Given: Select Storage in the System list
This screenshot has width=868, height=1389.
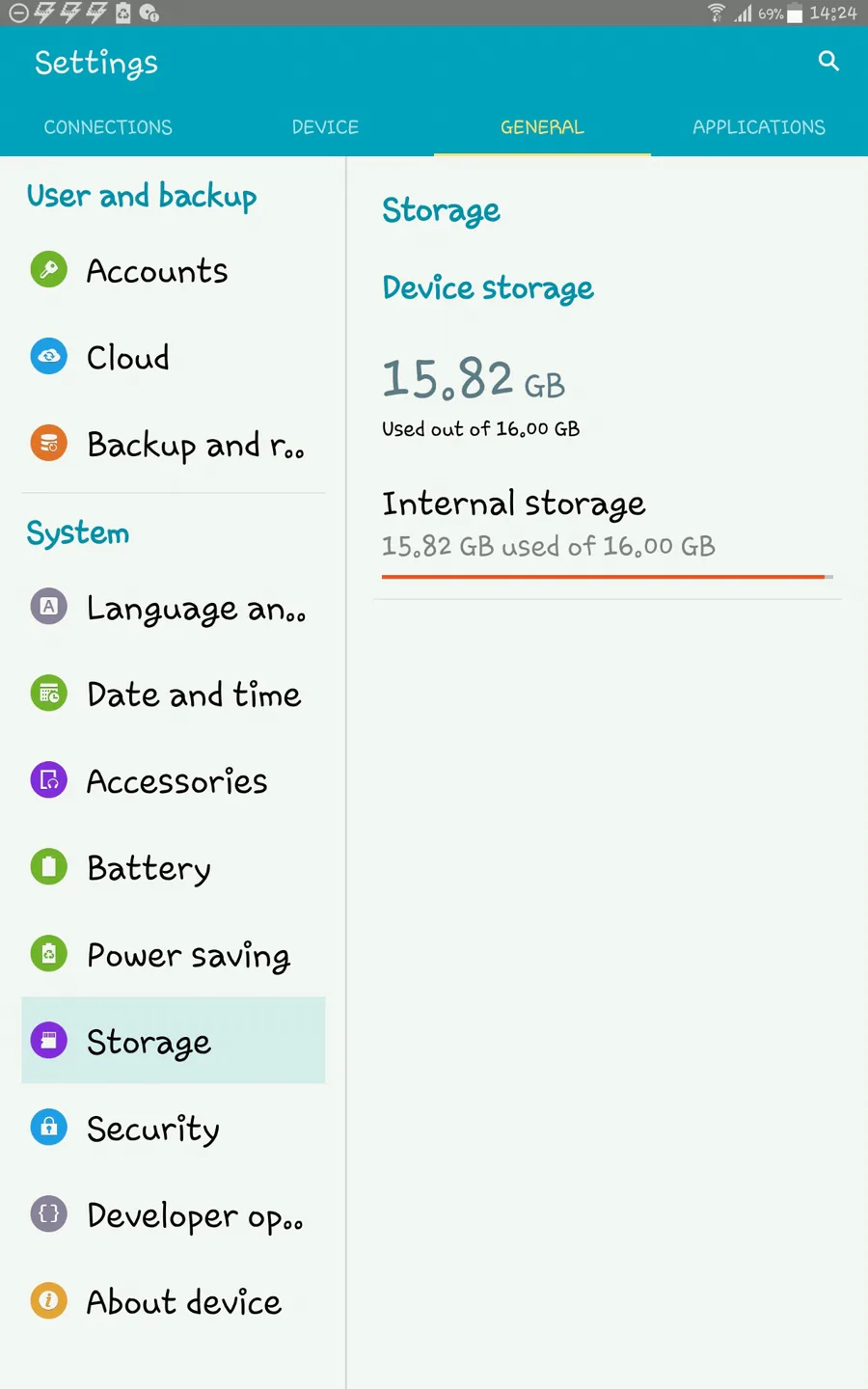Looking at the screenshot, I should pos(174,1041).
